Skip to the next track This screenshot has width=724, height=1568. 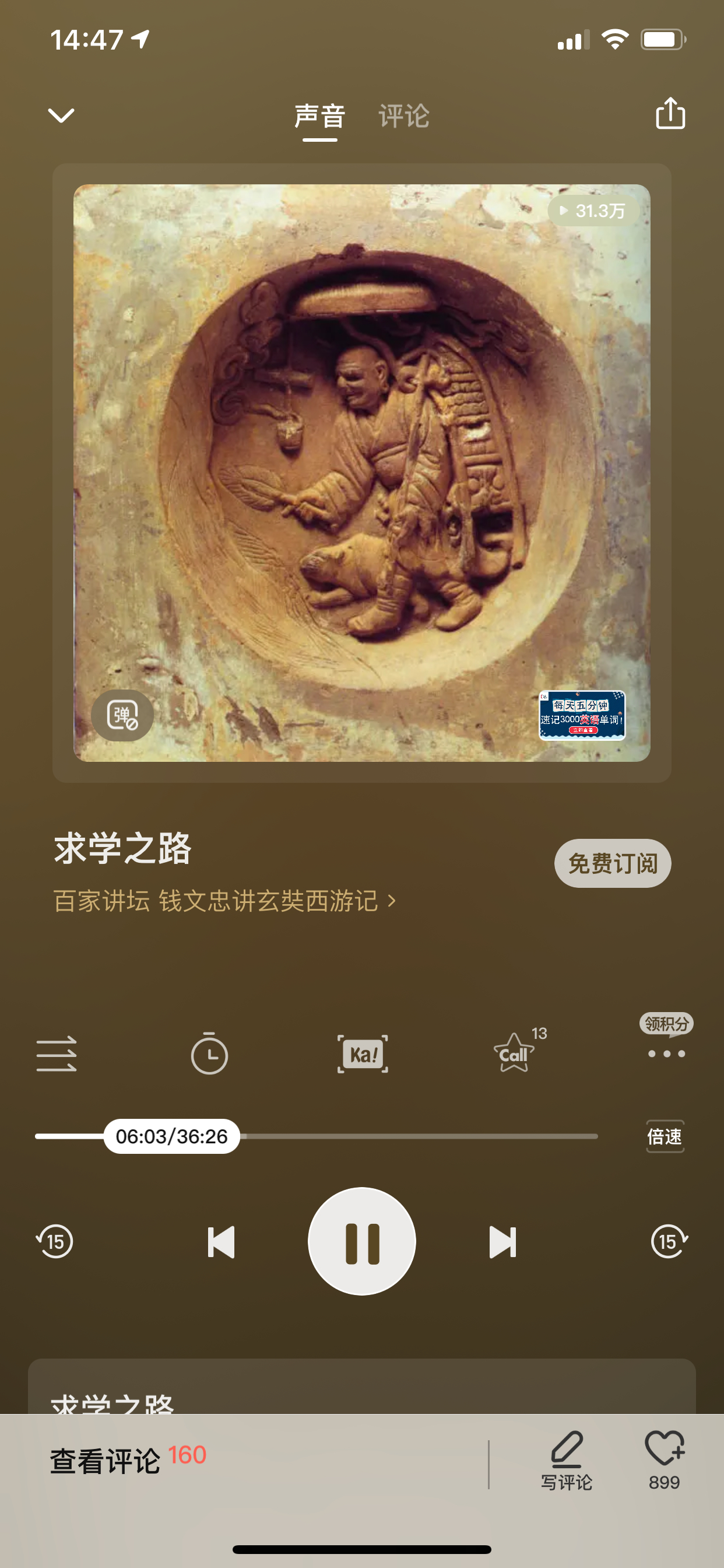coord(502,1242)
